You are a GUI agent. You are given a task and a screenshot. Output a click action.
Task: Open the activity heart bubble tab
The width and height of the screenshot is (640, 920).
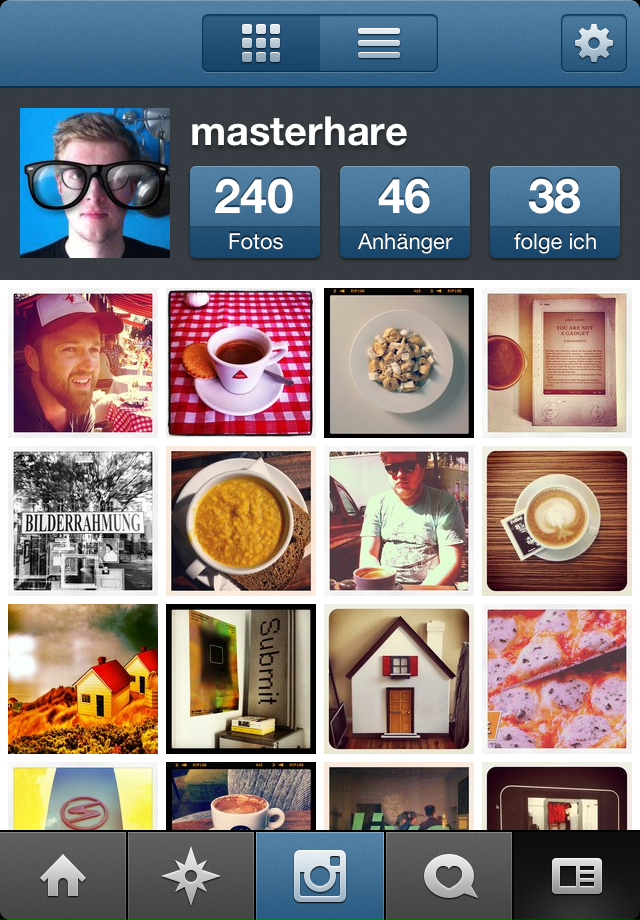click(x=449, y=876)
